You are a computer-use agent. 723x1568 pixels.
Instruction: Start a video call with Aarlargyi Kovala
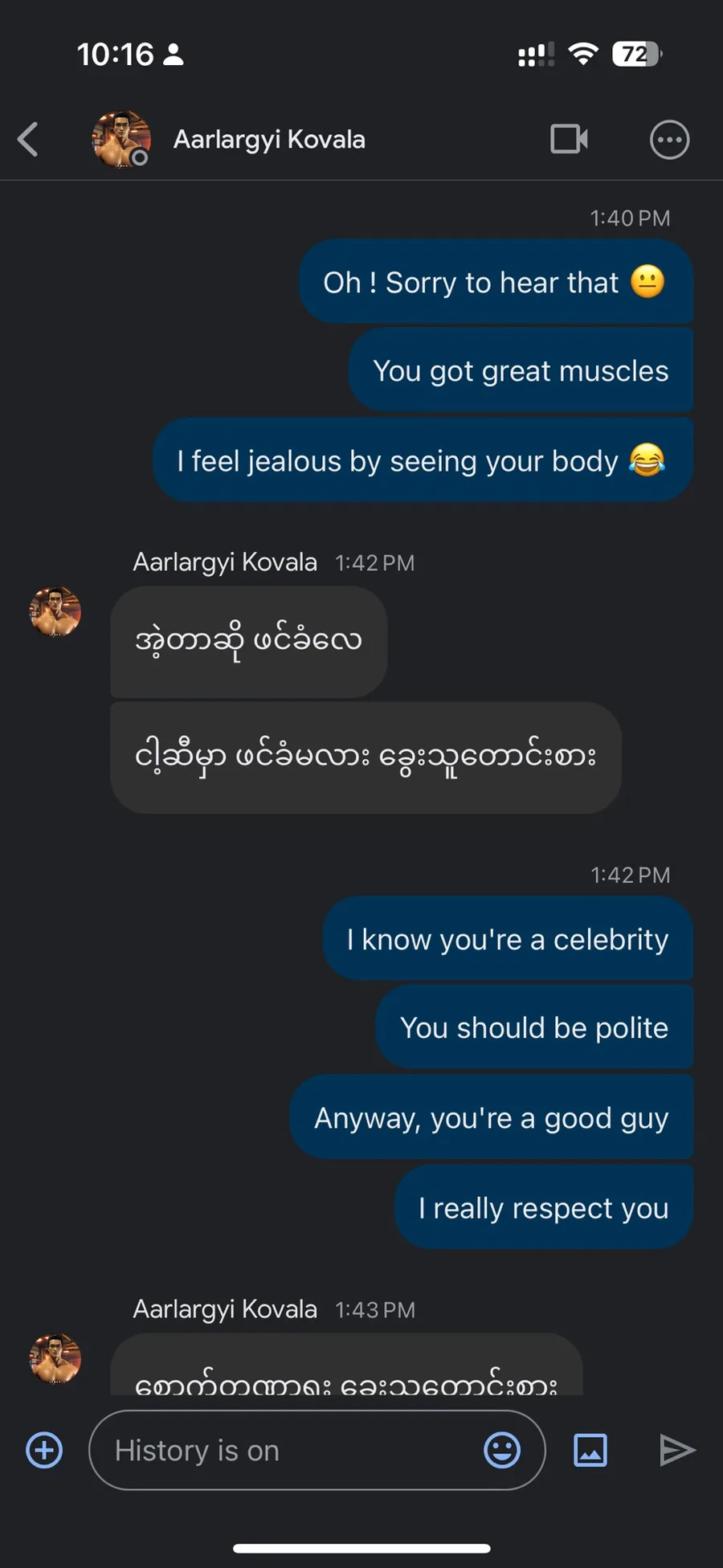569,140
